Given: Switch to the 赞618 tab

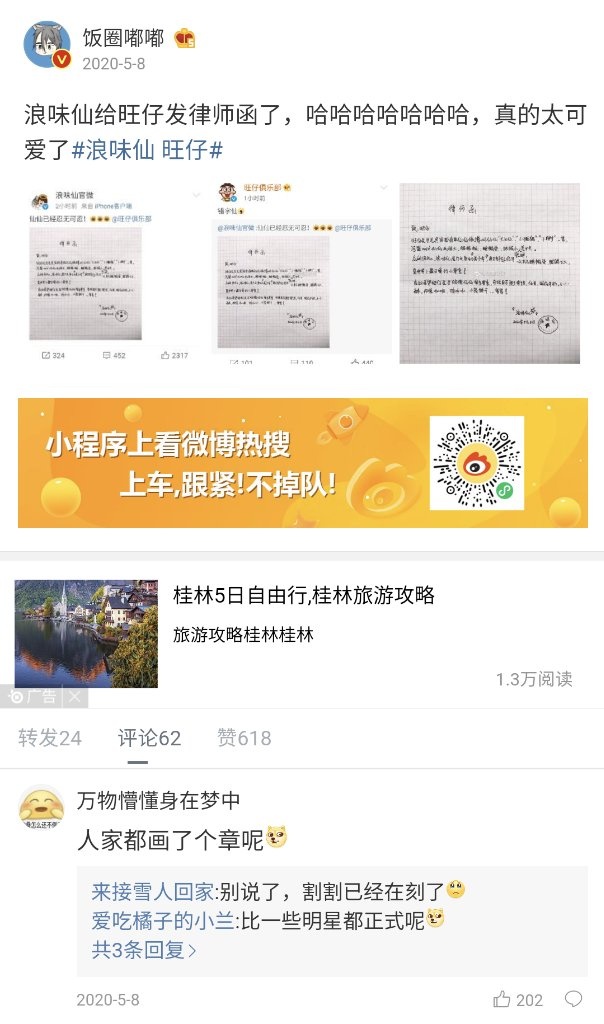Looking at the screenshot, I should pos(244,738).
